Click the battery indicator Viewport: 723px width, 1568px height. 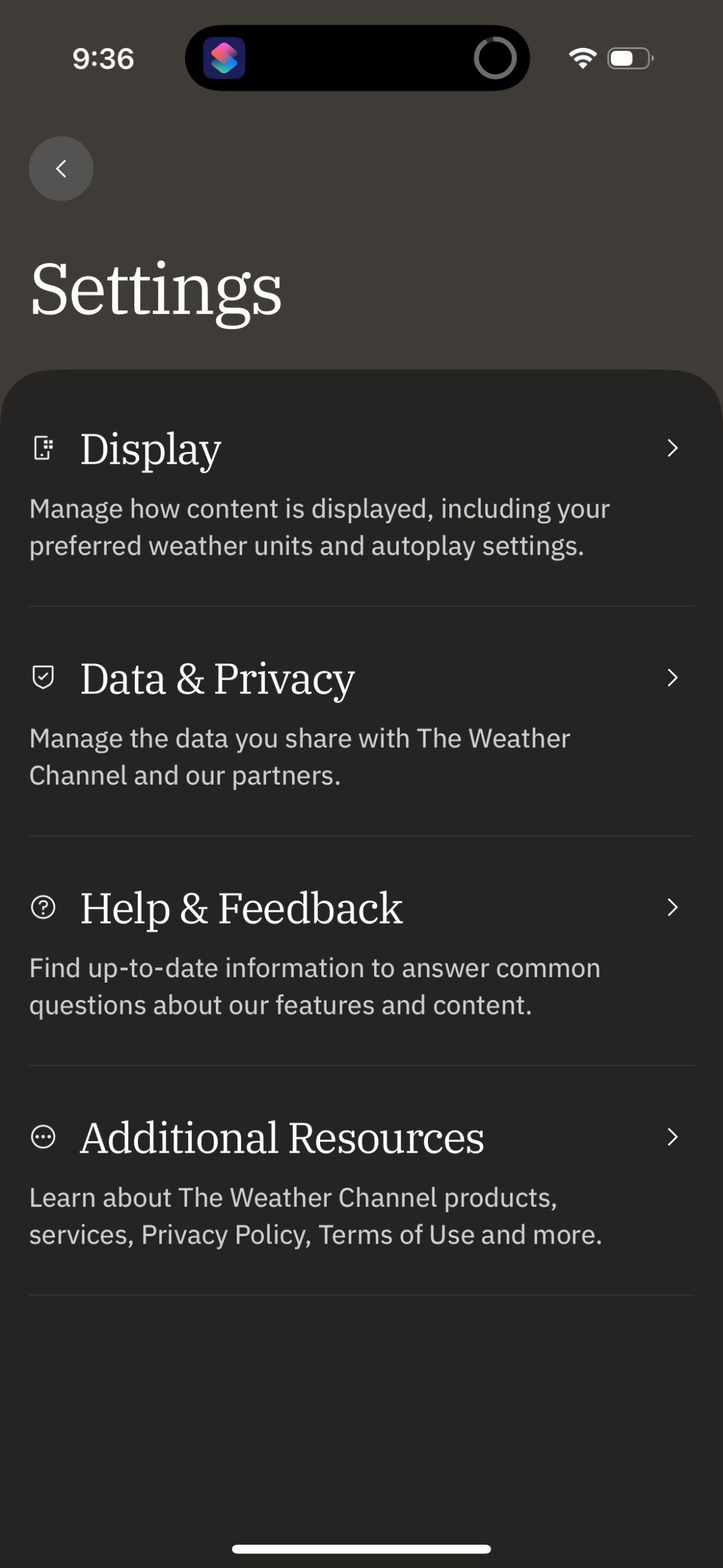(628, 58)
